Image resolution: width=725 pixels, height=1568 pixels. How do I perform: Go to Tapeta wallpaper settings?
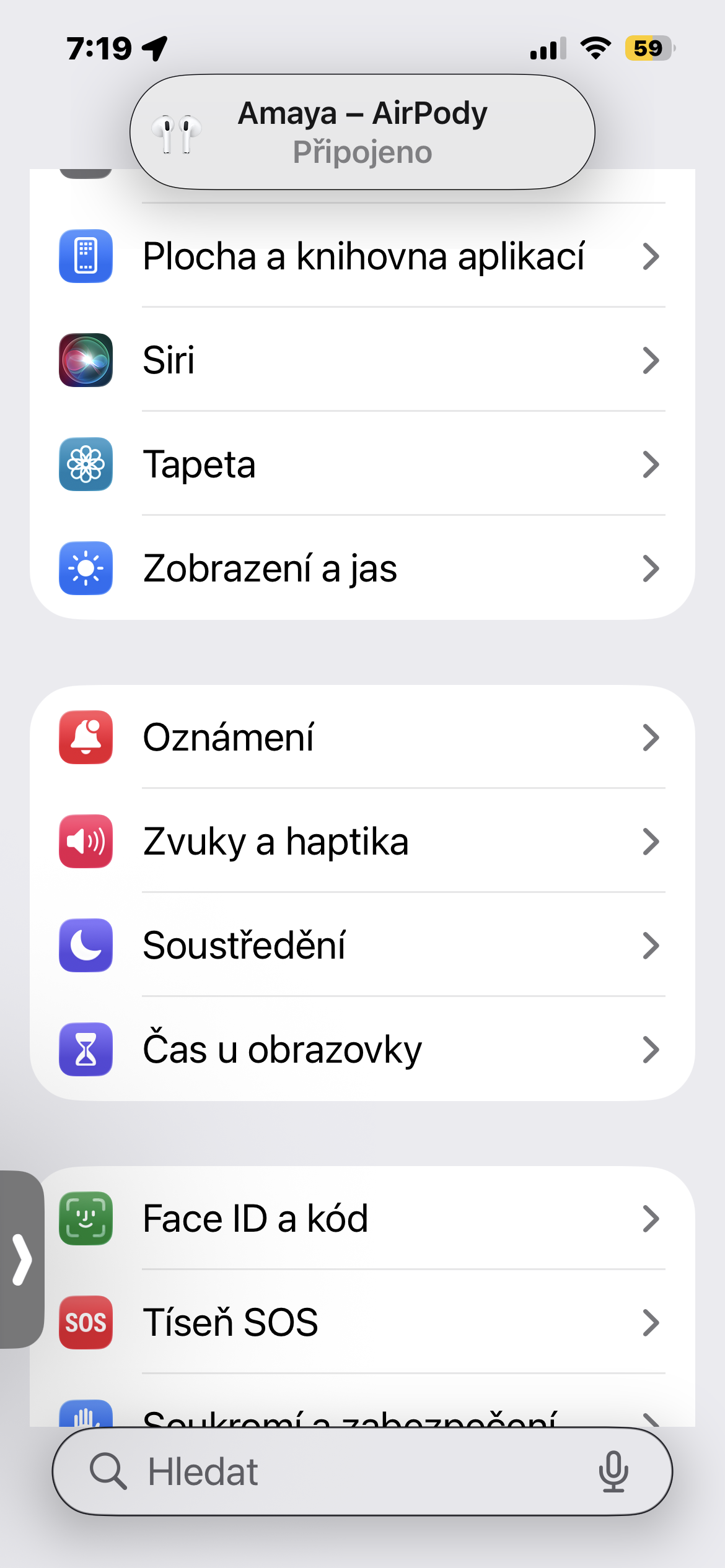tap(362, 464)
